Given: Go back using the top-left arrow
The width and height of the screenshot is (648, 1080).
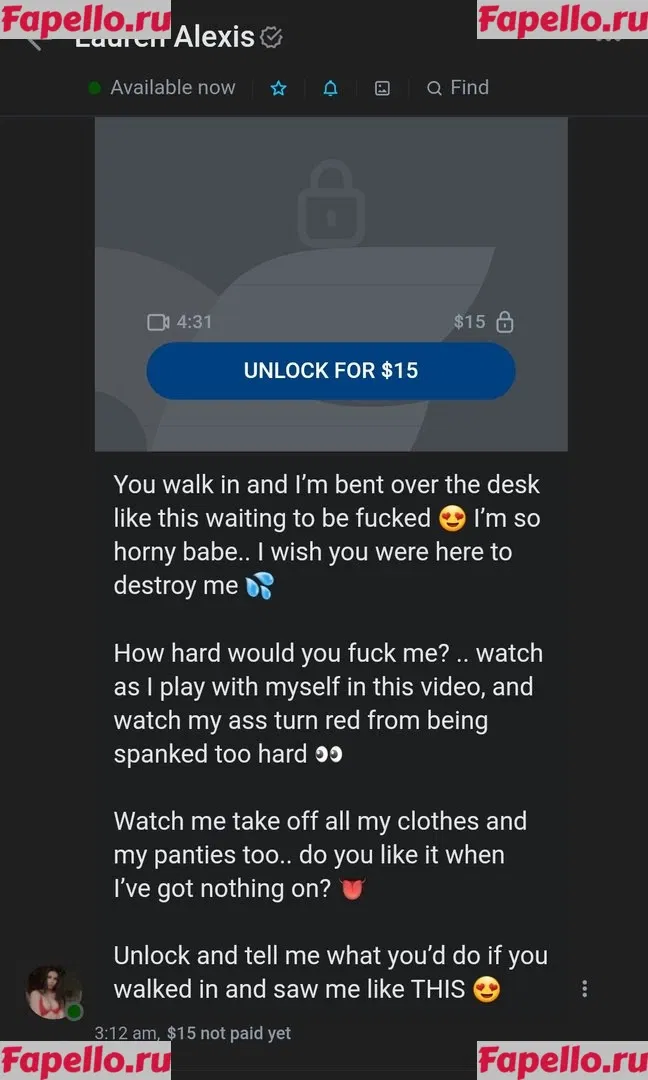Looking at the screenshot, I should click(35, 42).
